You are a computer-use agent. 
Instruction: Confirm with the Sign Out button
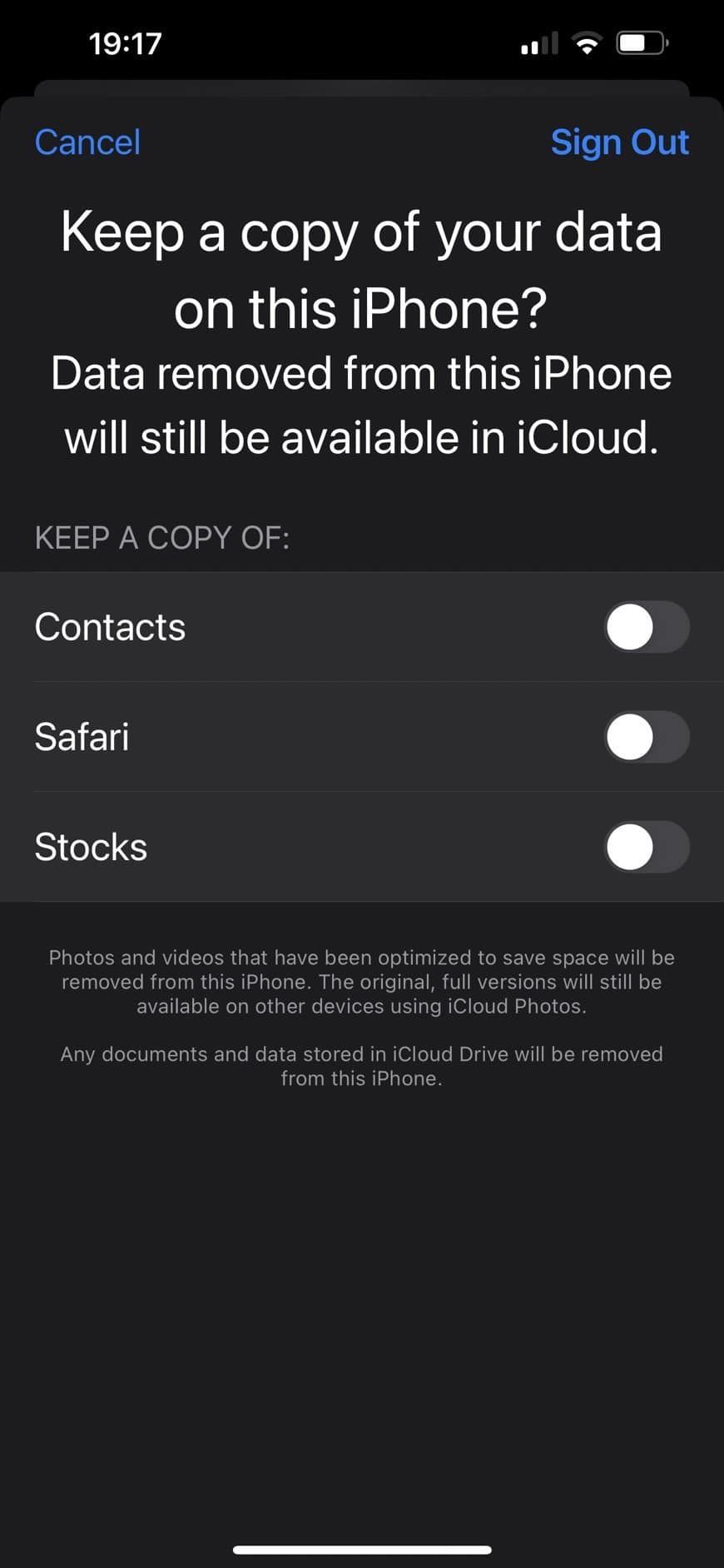(x=619, y=142)
